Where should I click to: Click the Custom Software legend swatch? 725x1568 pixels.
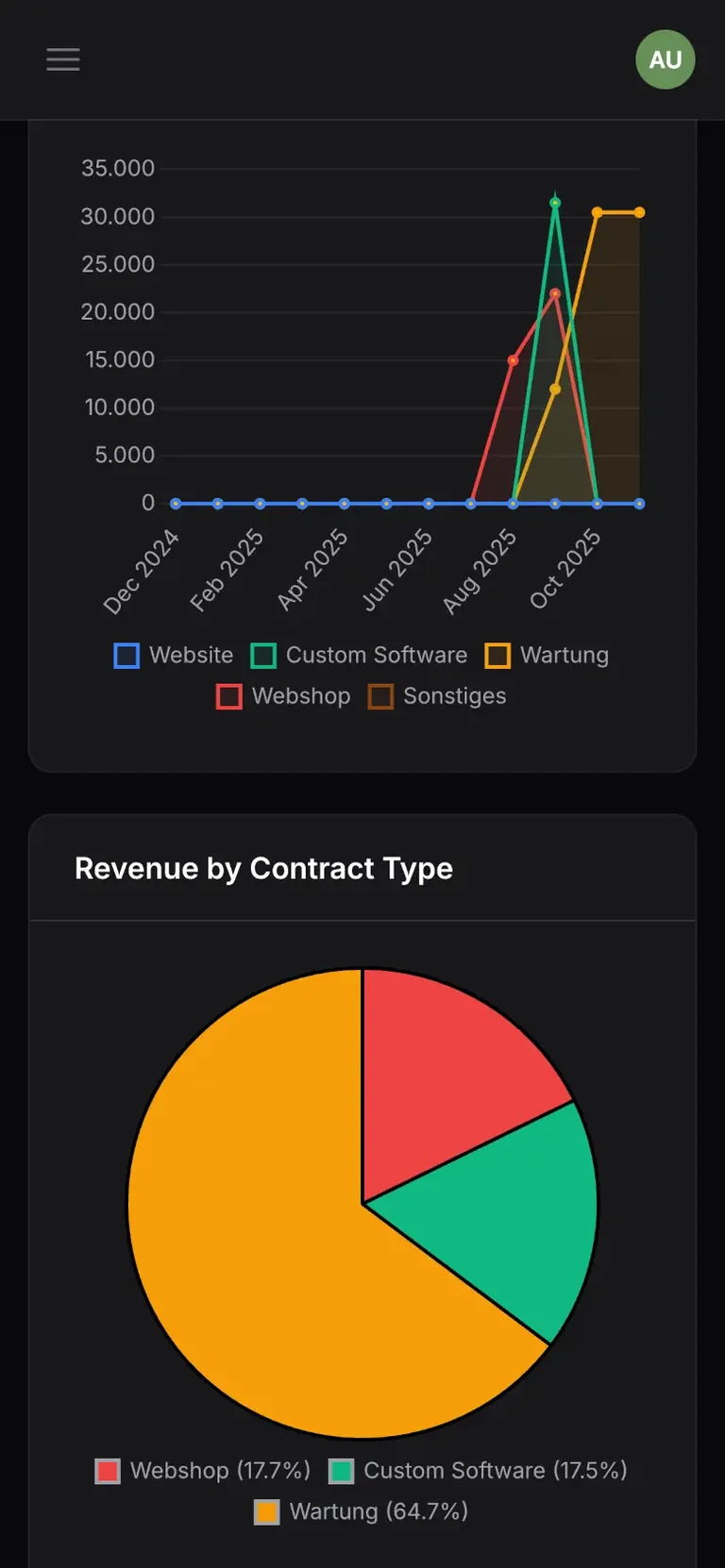264,655
